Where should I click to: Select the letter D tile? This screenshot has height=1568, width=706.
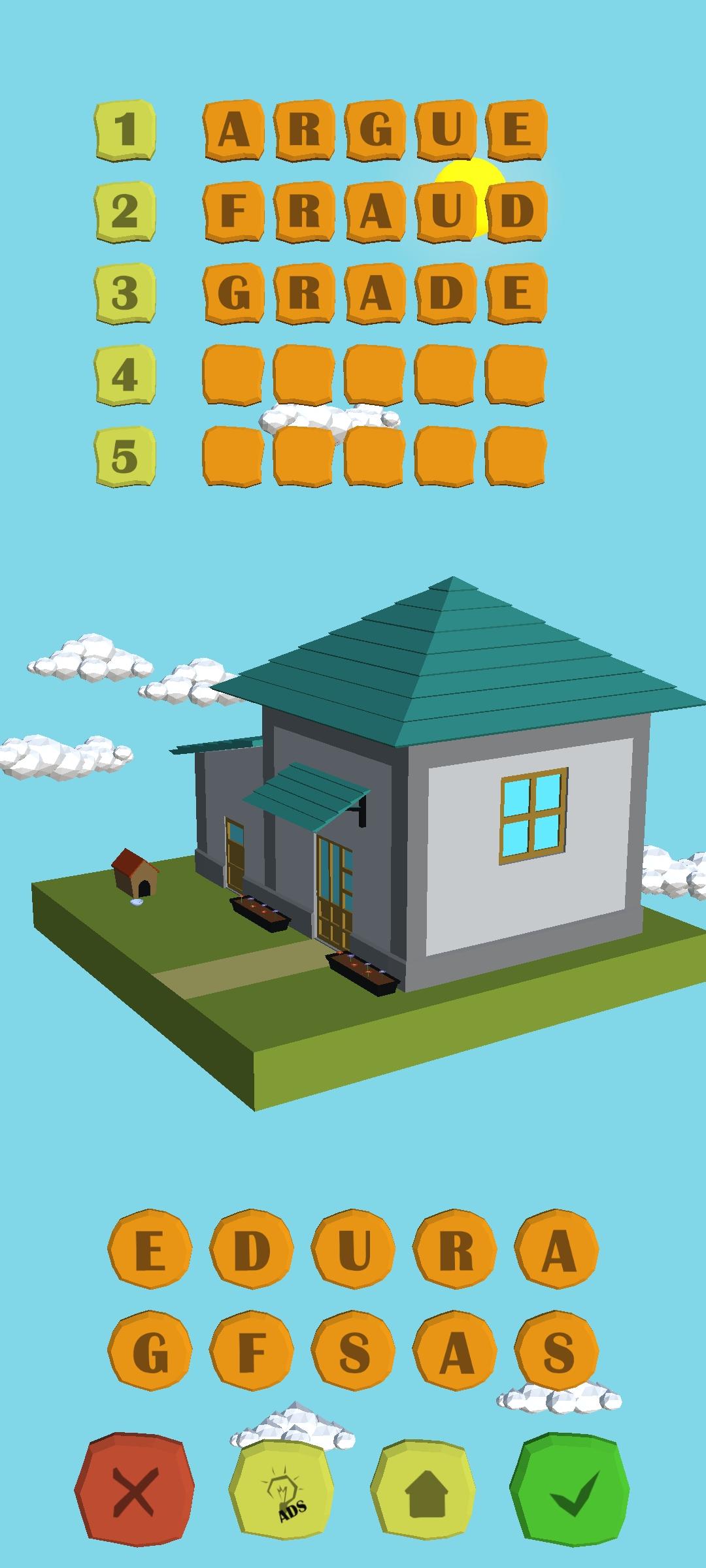(252, 1249)
